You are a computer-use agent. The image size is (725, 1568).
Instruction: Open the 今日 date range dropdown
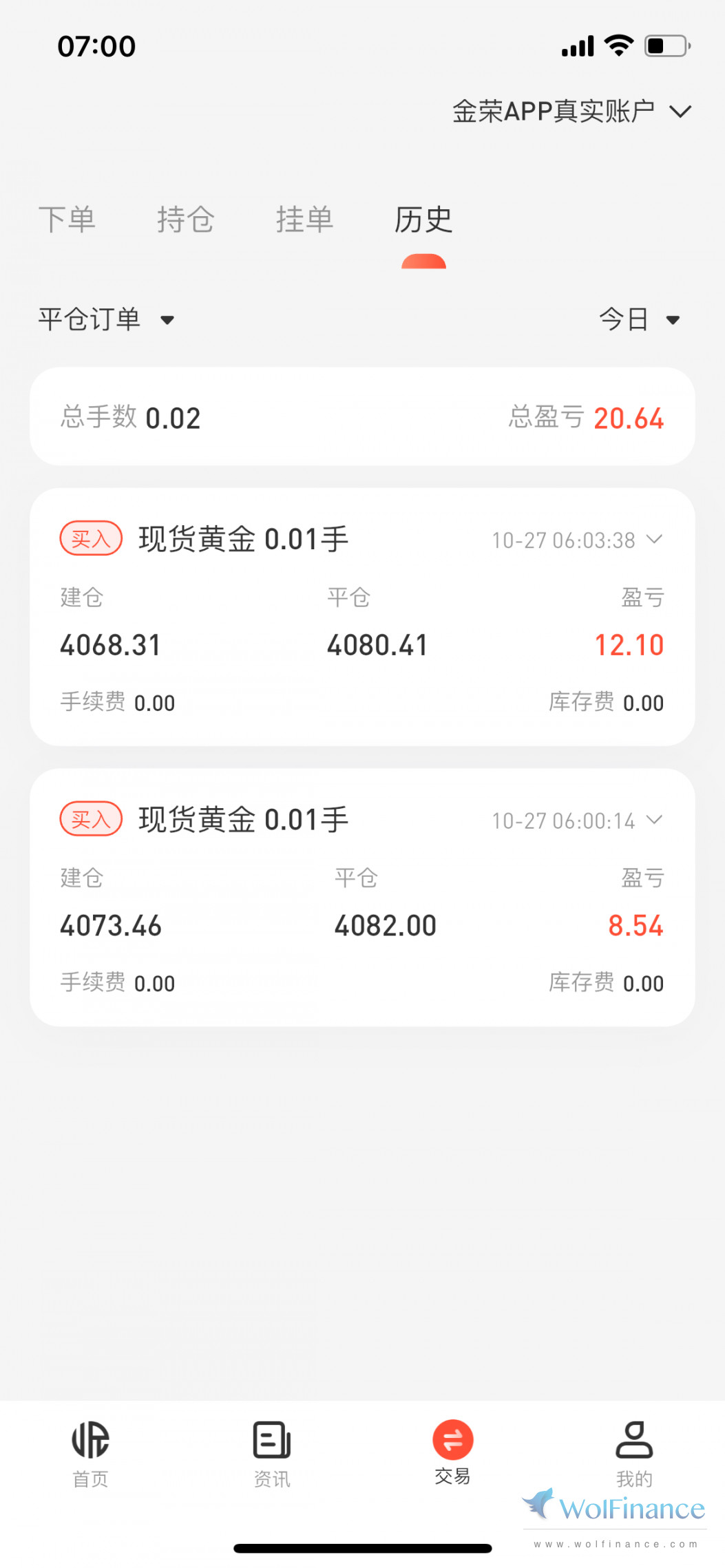point(639,319)
